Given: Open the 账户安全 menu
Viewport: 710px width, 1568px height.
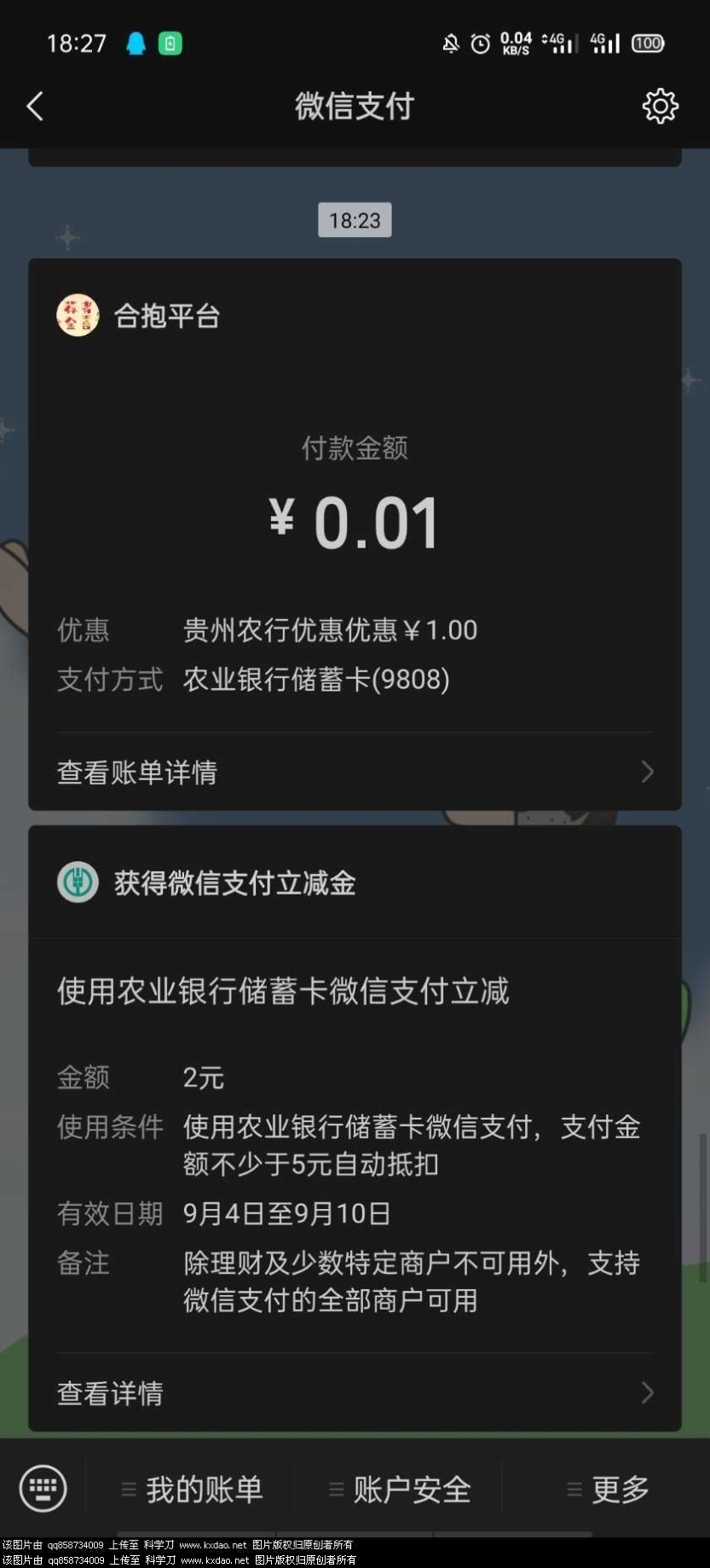Looking at the screenshot, I should coord(401,1490).
